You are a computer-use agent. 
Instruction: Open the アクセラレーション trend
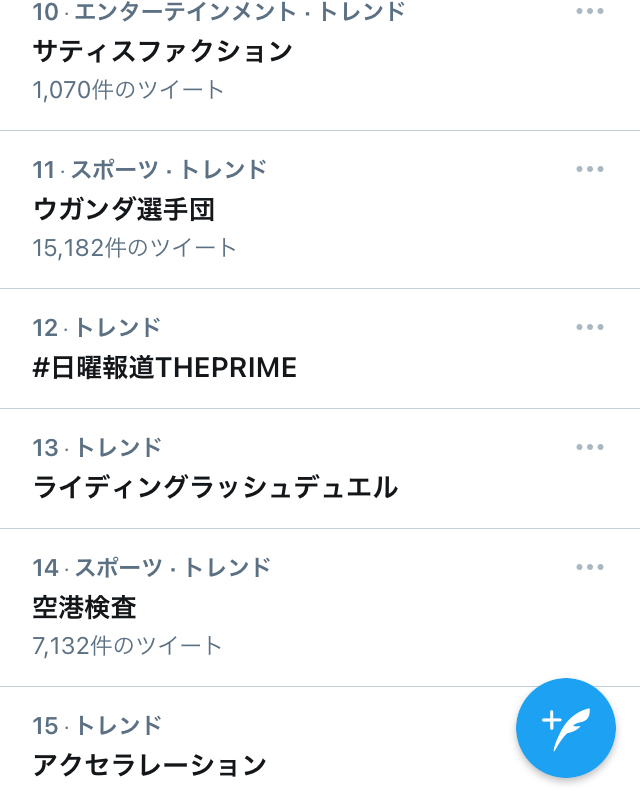click(x=150, y=765)
